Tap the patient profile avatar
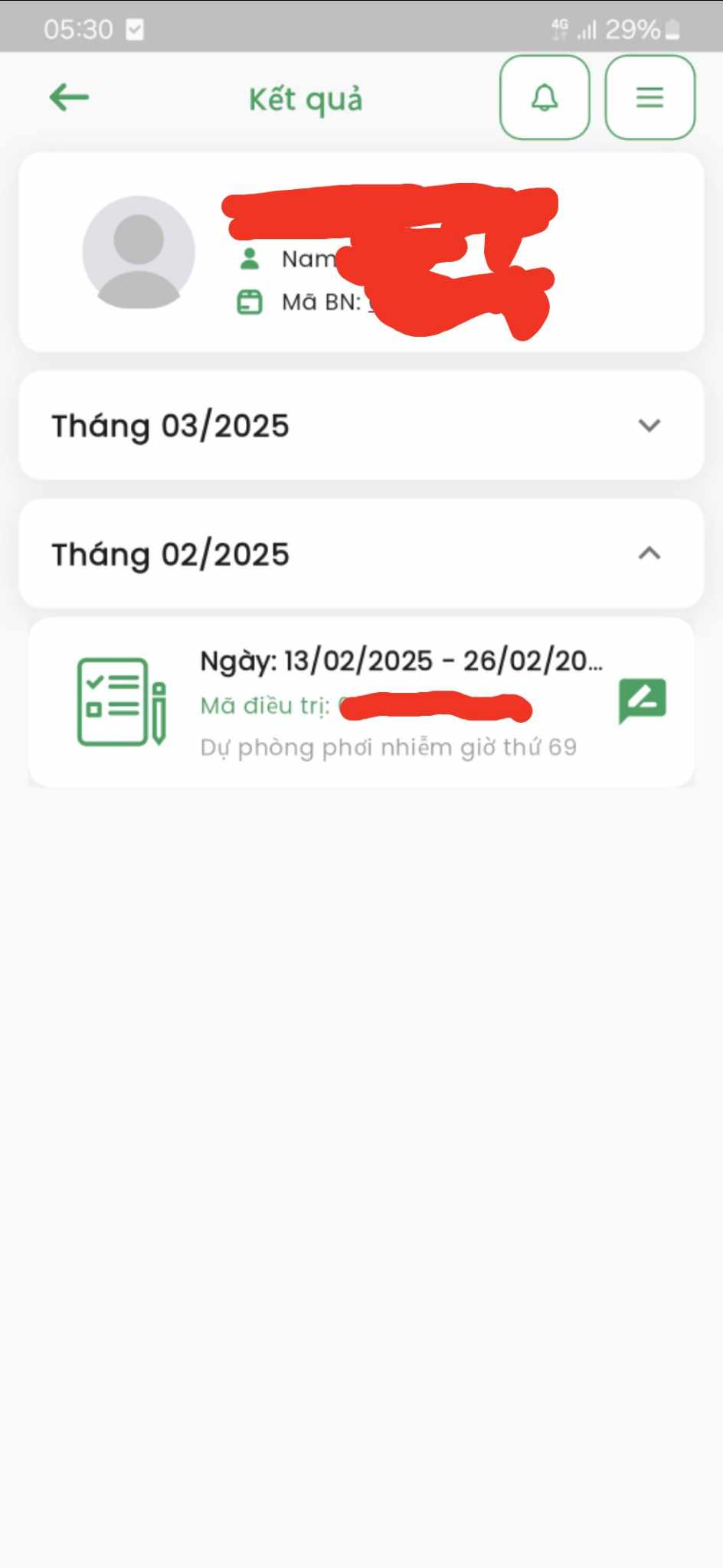Image resolution: width=723 pixels, height=1568 pixels. [139, 252]
